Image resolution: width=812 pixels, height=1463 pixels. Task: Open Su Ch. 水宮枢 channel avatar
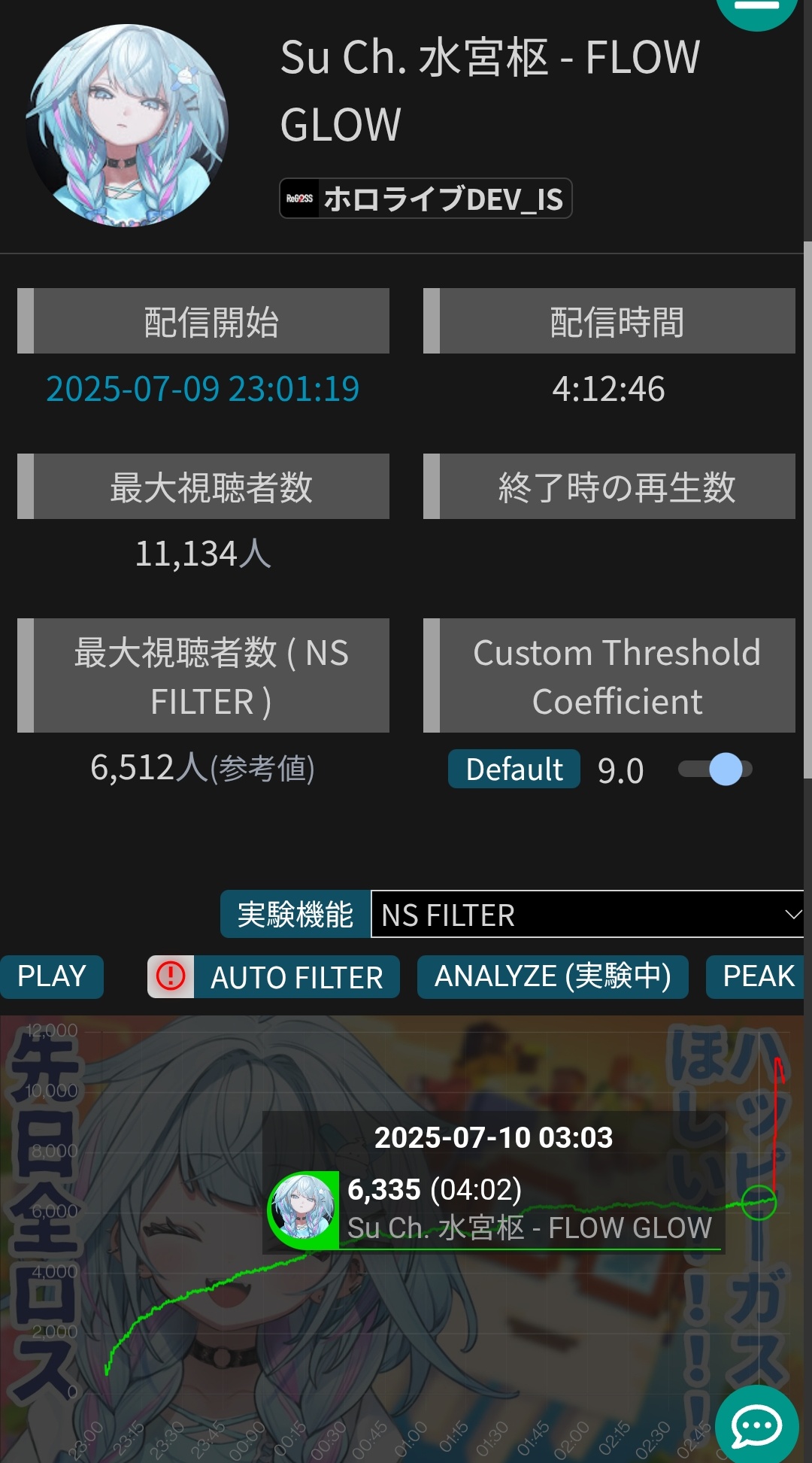(128, 126)
